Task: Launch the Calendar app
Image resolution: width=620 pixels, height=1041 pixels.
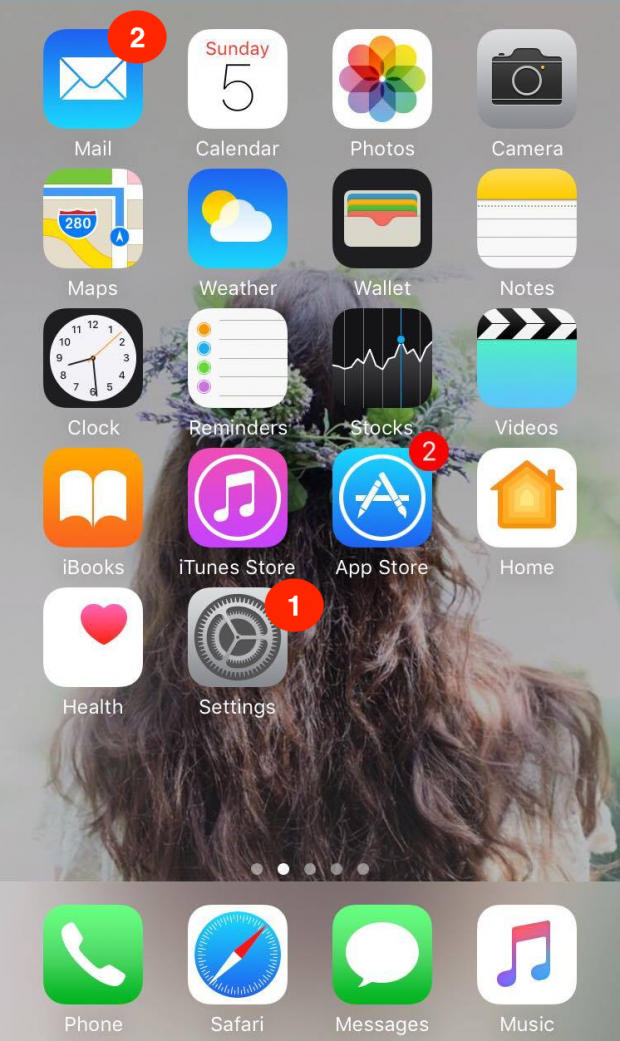Action: pos(238,79)
